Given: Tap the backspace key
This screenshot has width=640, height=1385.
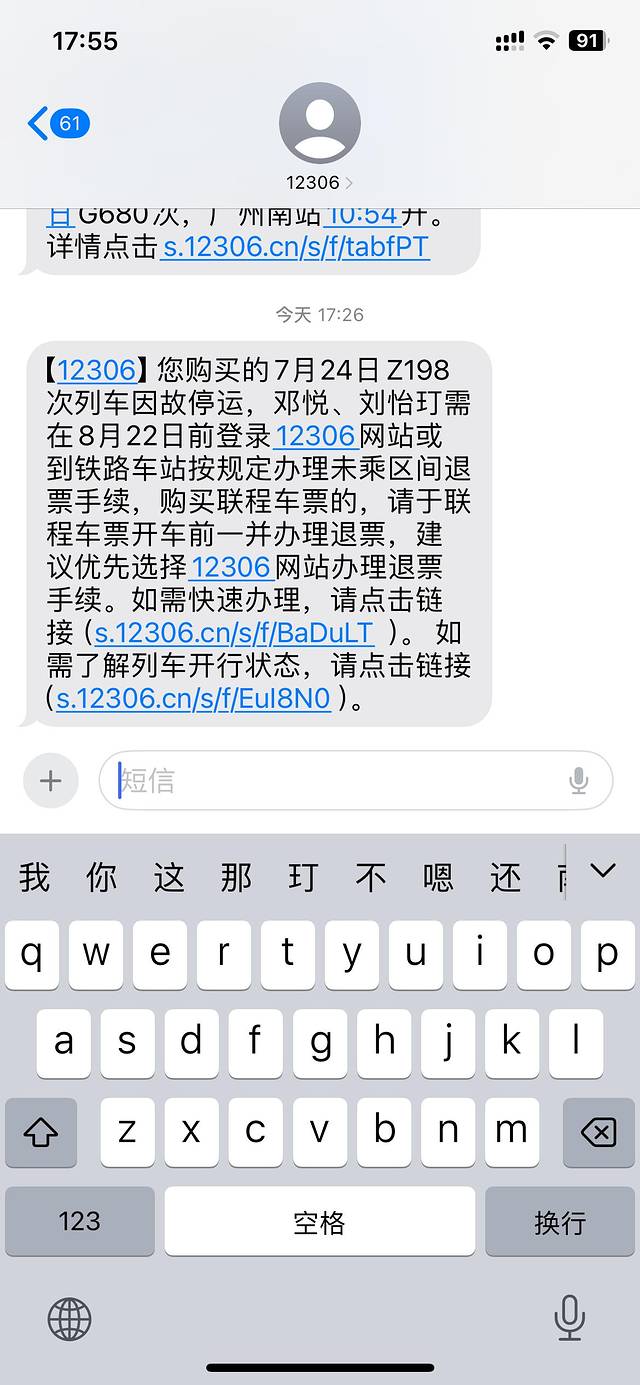Looking at the screenshot, I should [598, 1132].
